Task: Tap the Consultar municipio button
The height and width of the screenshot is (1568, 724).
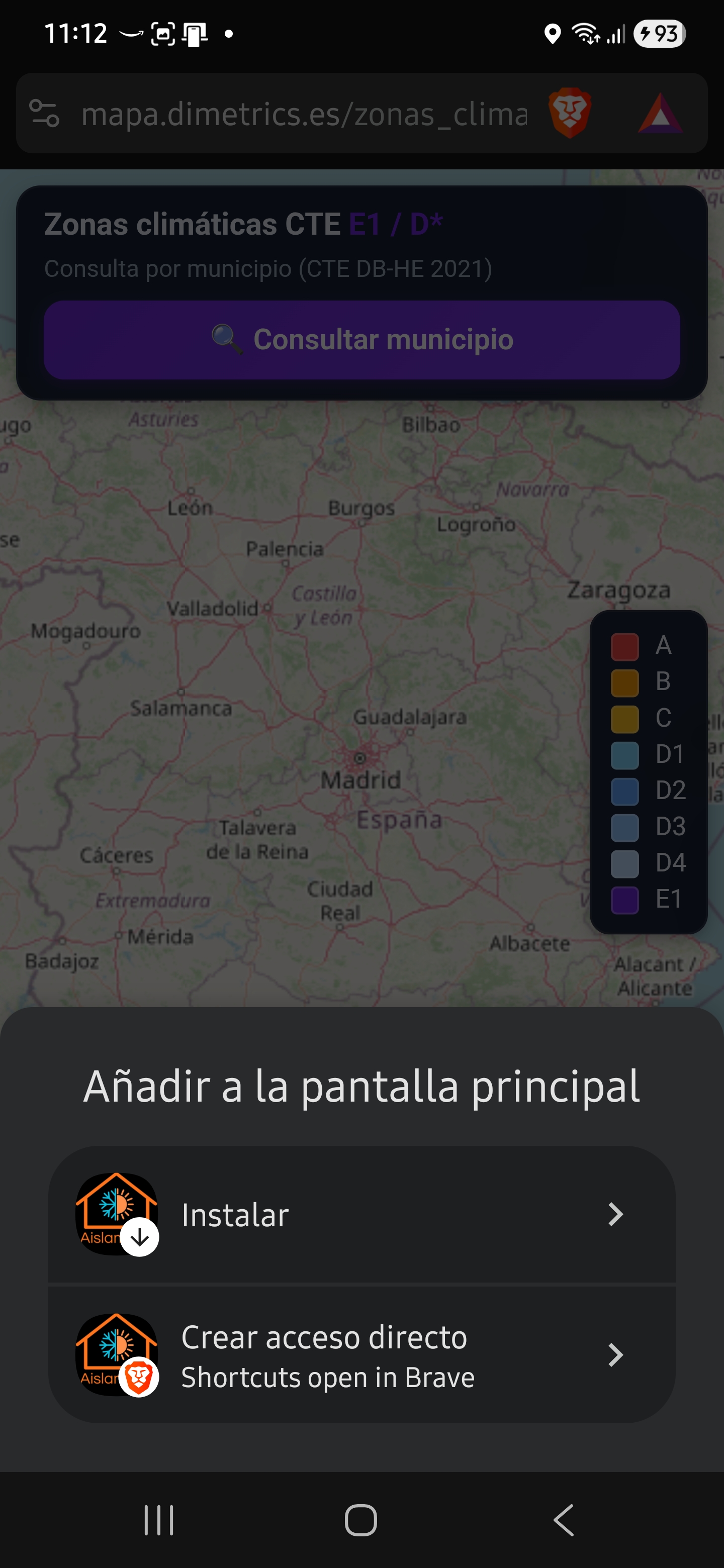Action: pyautogui.click(x=361, y=340)
